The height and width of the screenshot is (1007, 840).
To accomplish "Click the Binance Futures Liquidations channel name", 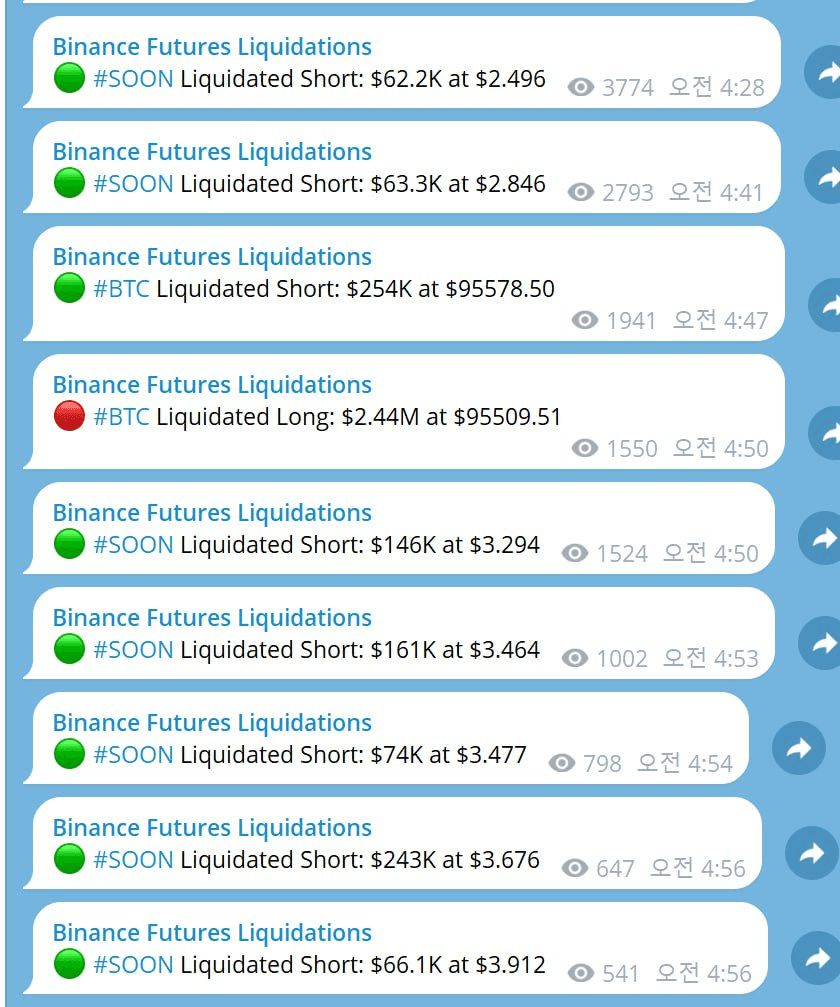I will [212, 46].
